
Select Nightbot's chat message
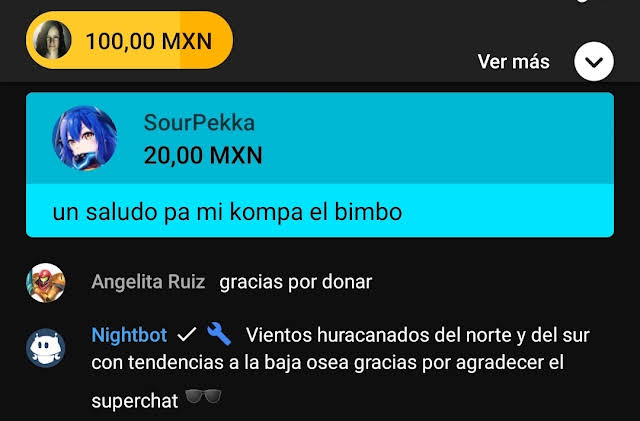(x=330, y=366)
